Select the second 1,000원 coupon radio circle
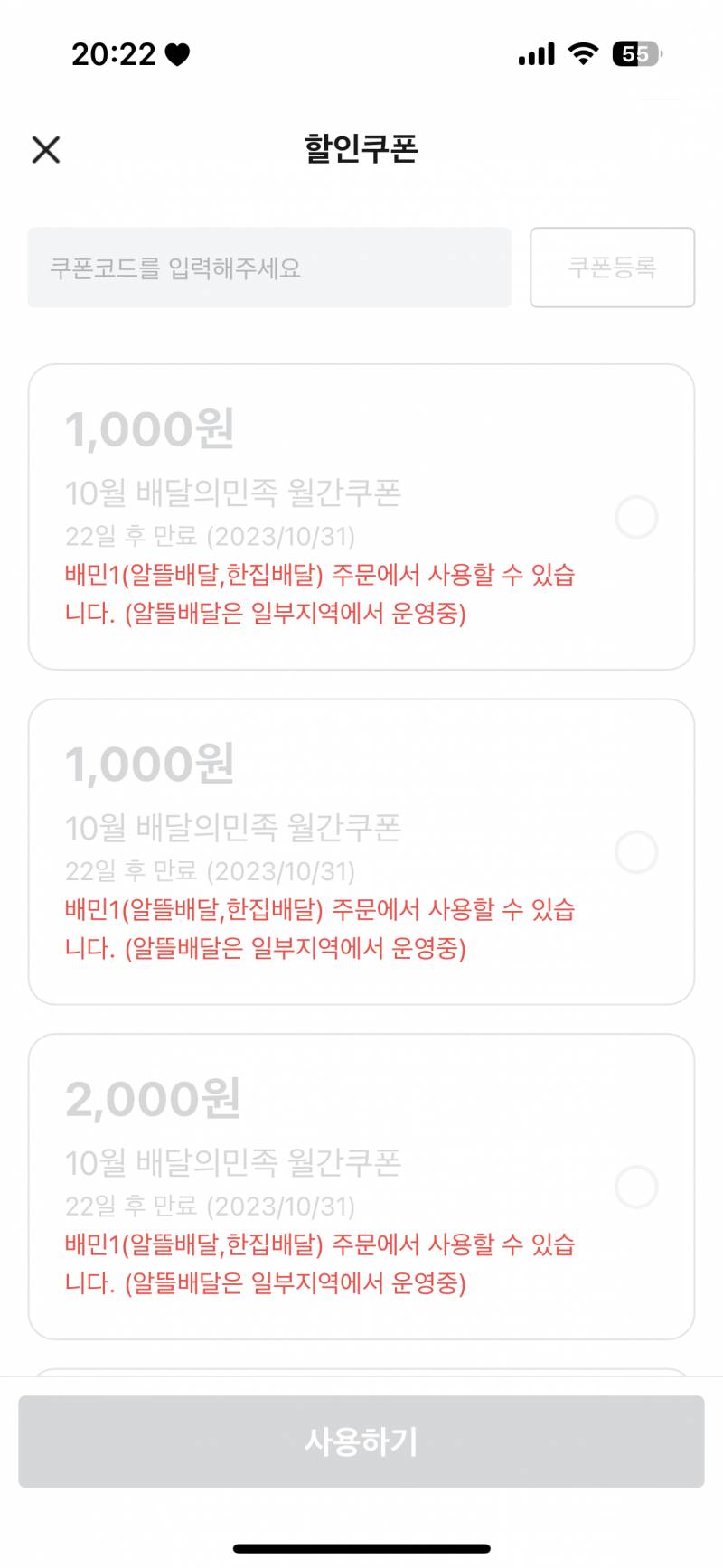Screen dimensions: 723x1568 [638, 851]
